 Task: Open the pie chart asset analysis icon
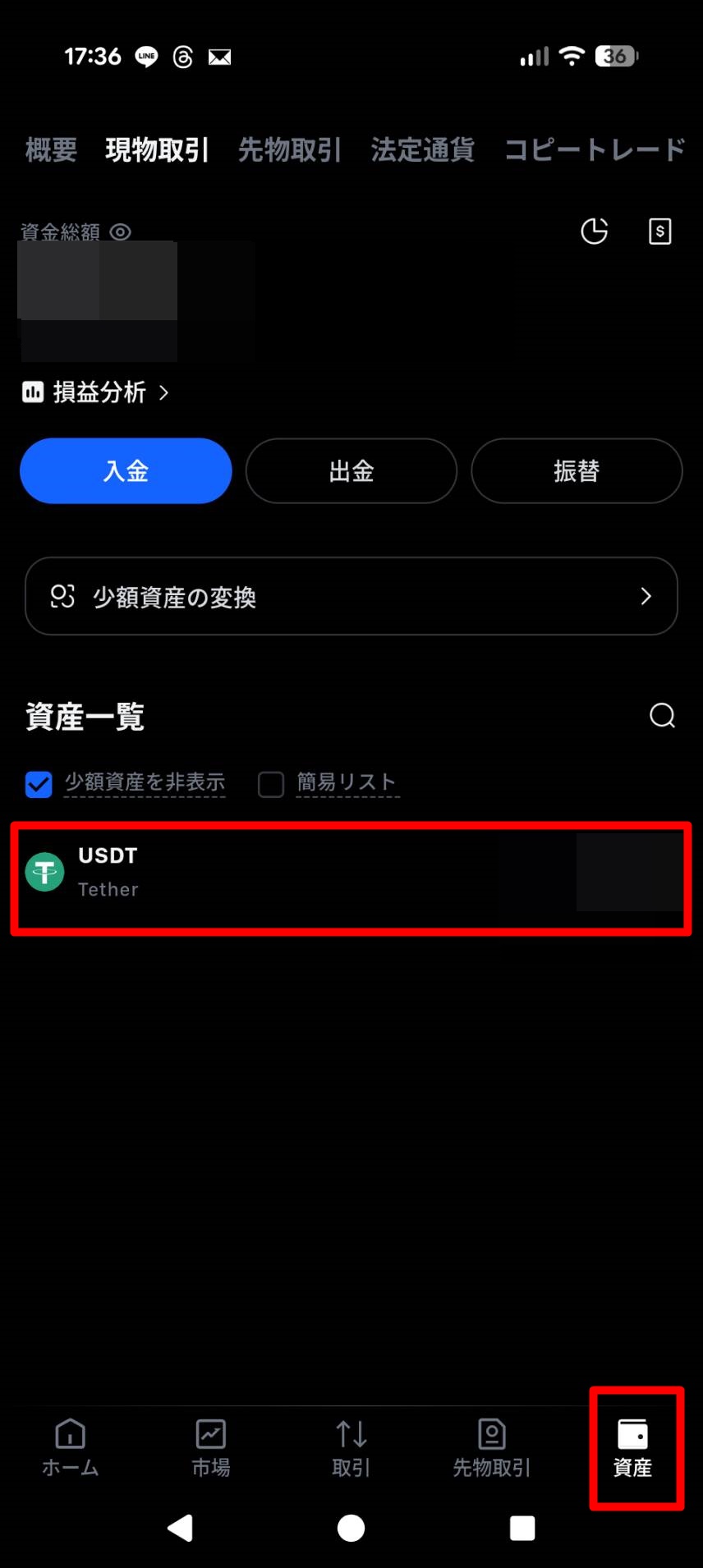pos(594,232)
